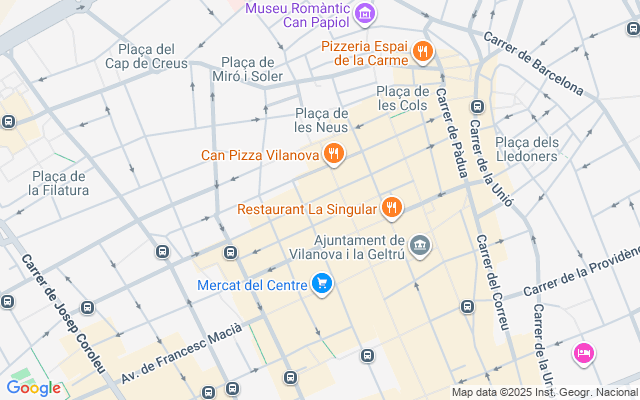Tap the pink hotel marker
This screenshot has height=400, width=640.
coord(584,353)
